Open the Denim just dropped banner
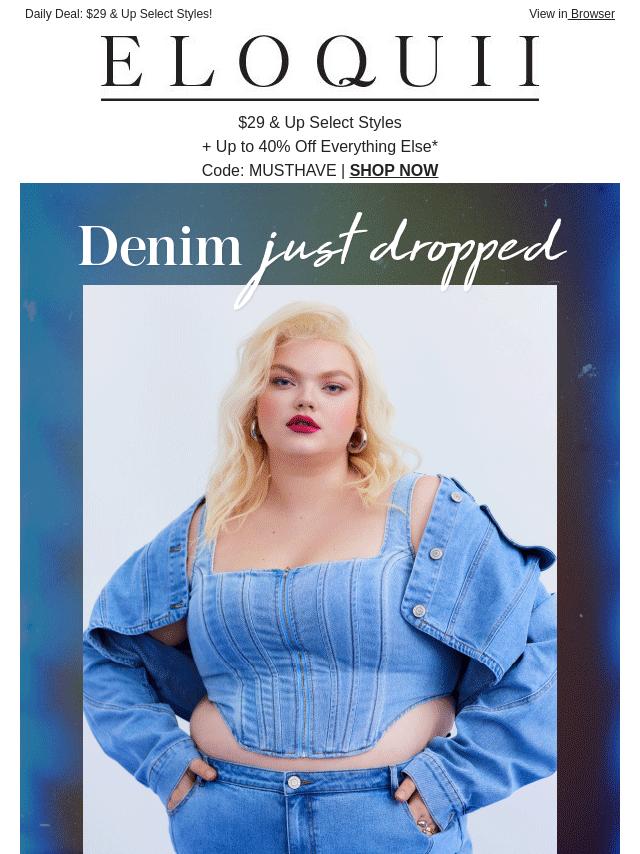Viewport: 640px width, 854px height. pos(320,520)
